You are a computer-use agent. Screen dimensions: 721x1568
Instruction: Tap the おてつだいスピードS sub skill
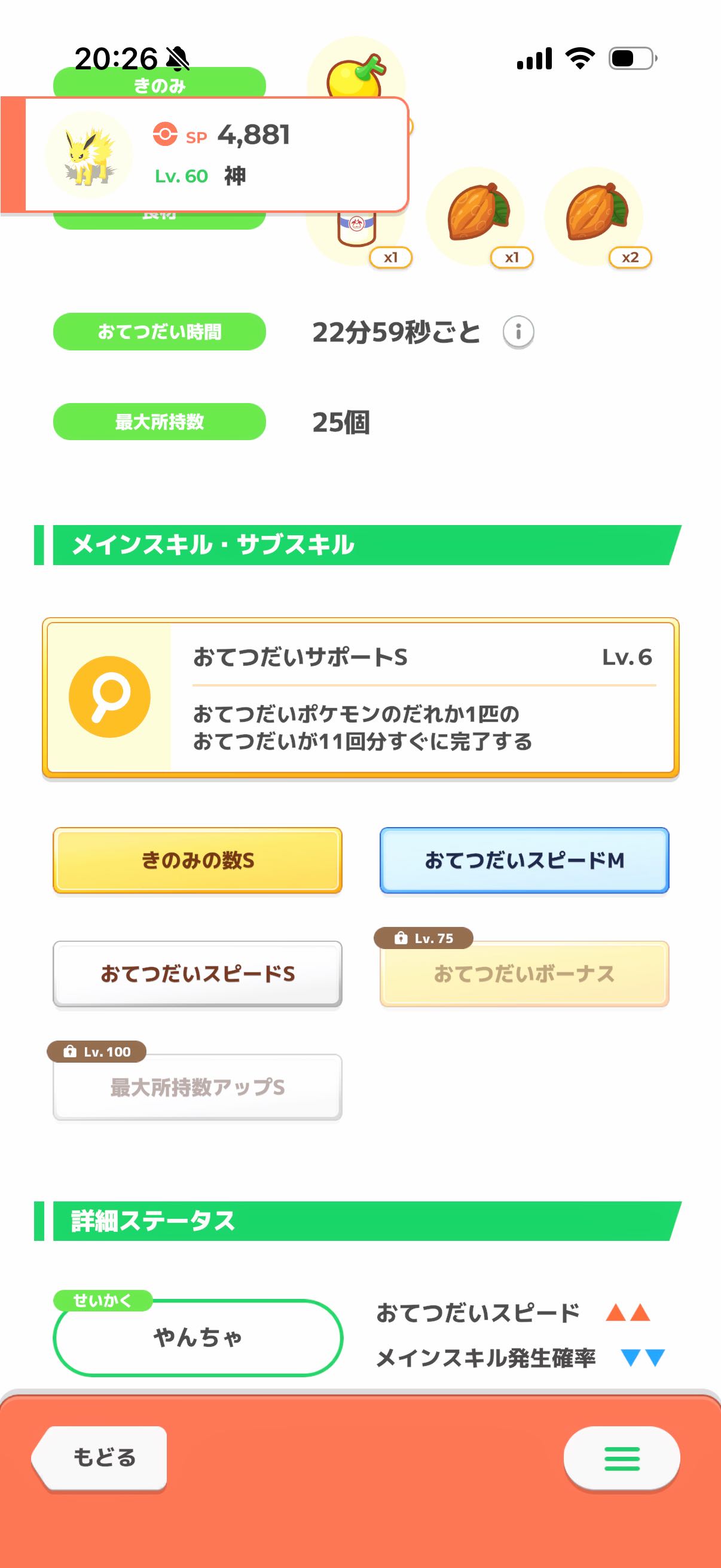click(x=197, y=974)
